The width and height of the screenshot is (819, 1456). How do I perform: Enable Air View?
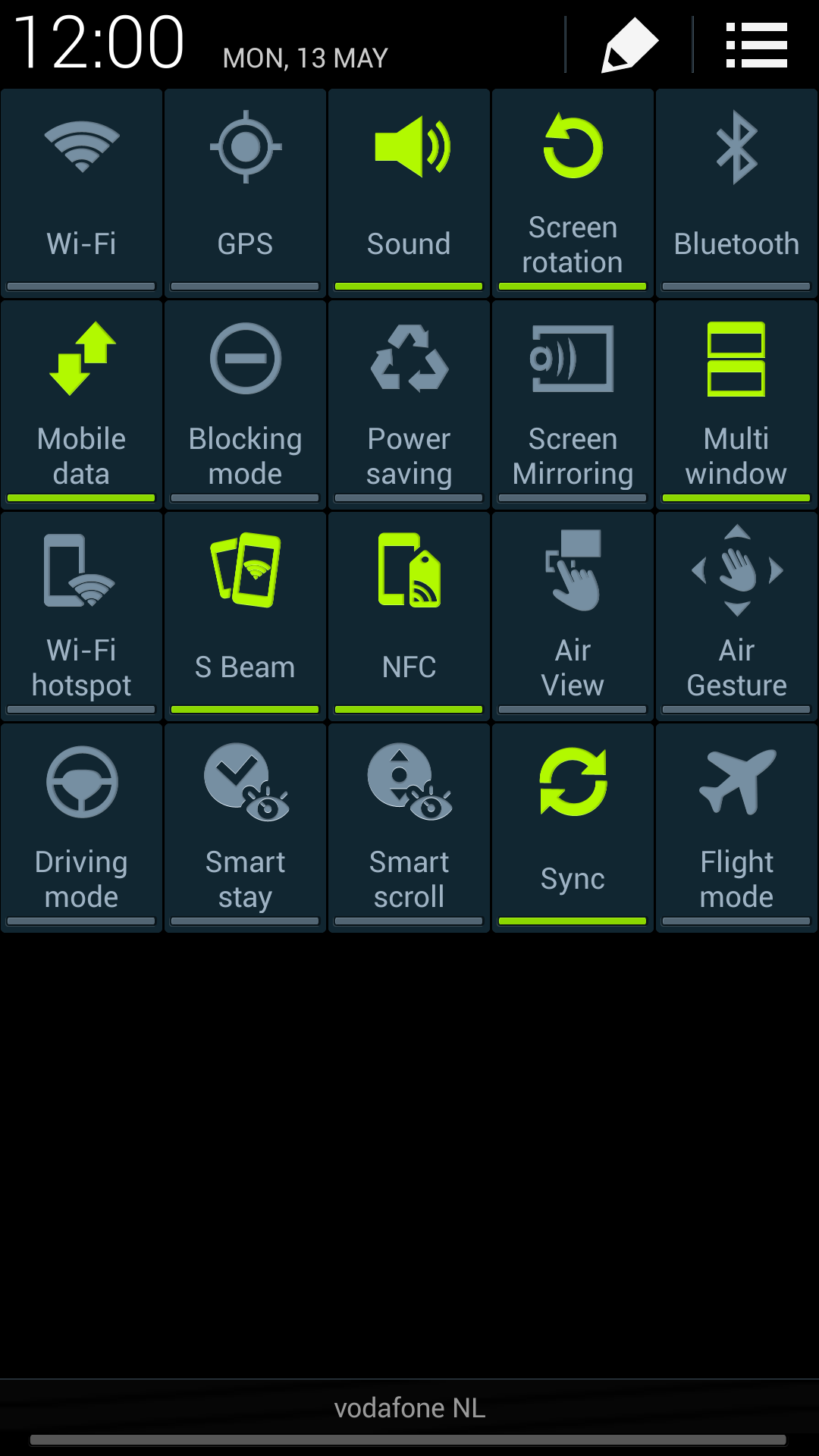[x=573, y=615]
